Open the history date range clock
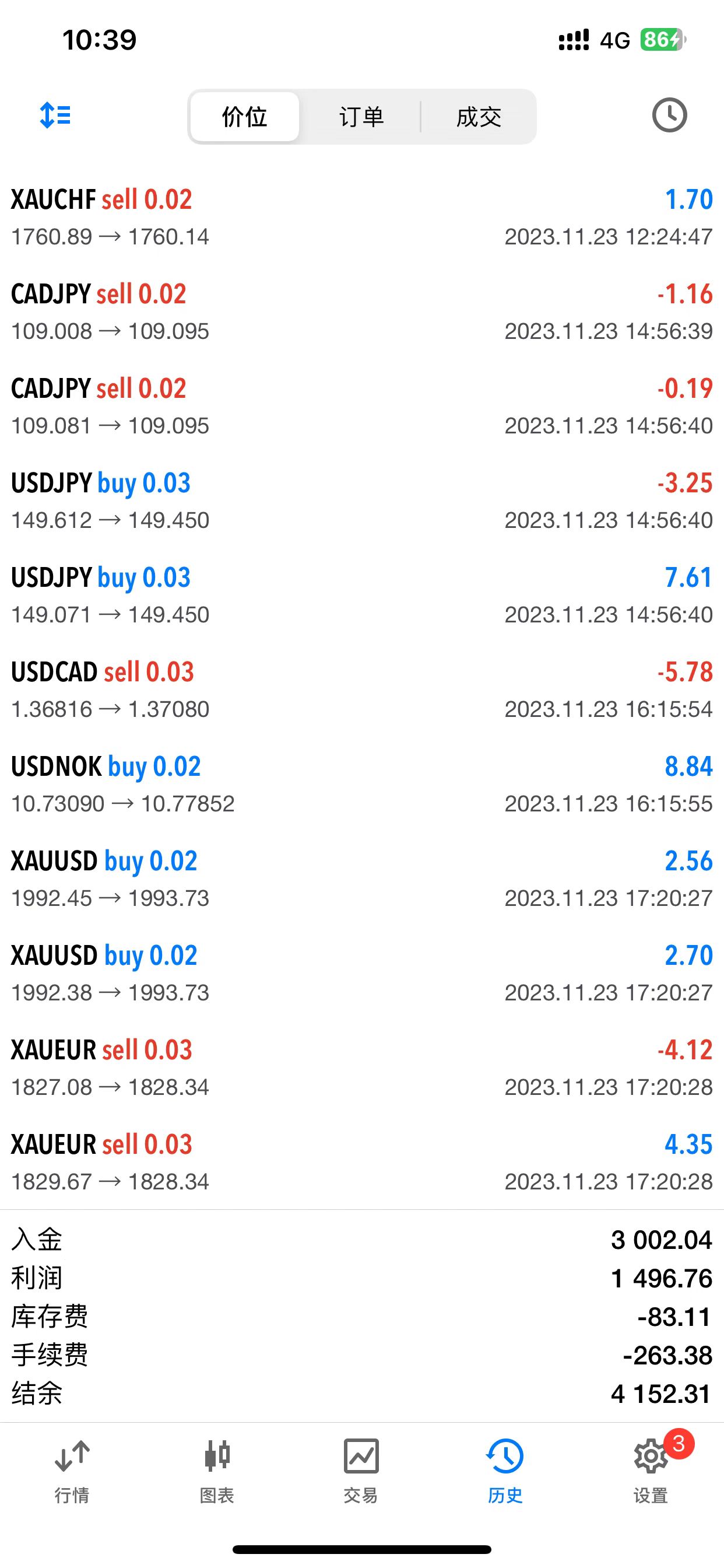724x1568 pixels. (x=669, y=115)
